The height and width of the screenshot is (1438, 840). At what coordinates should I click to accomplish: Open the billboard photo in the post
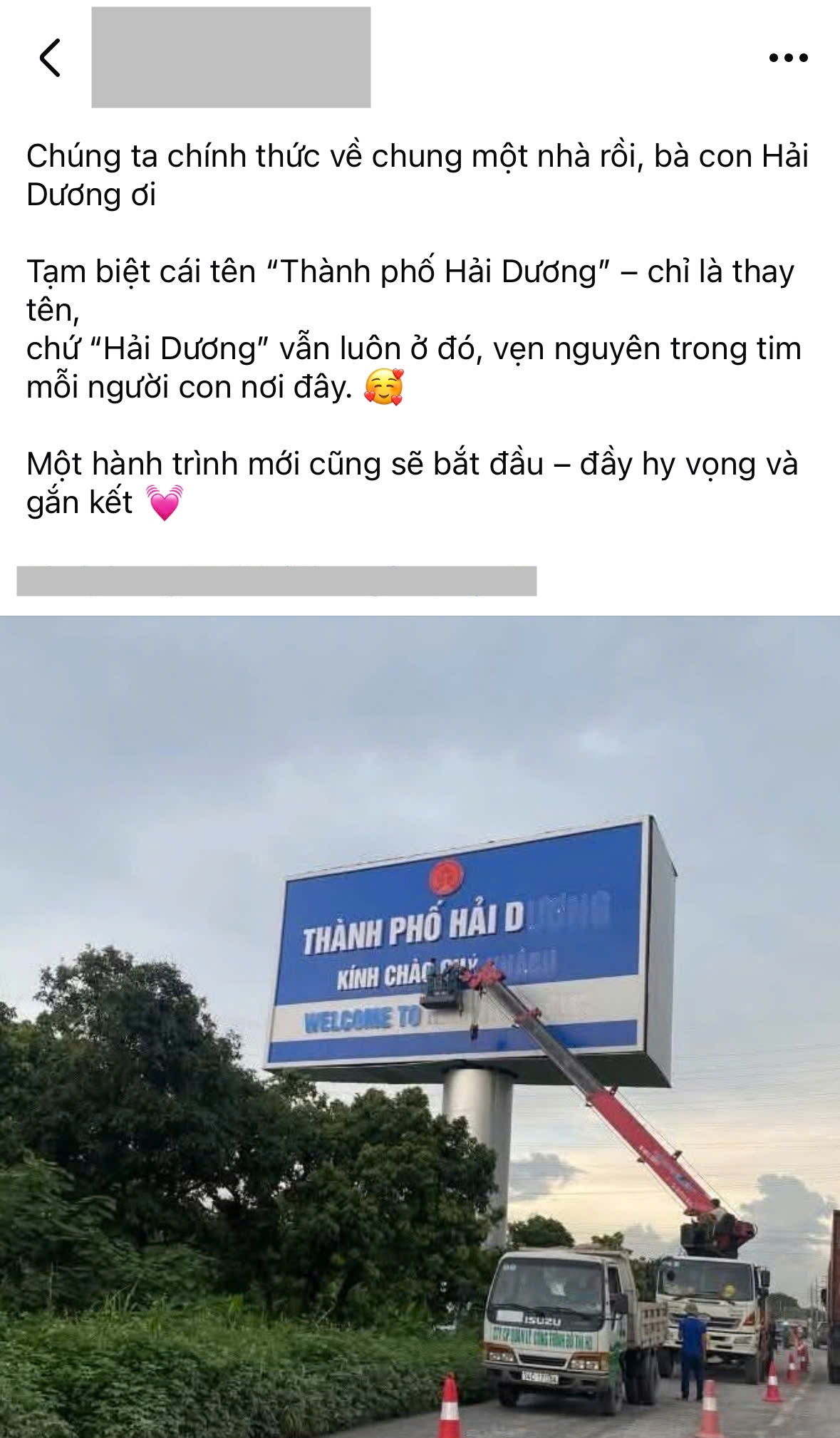point(420,1026)
